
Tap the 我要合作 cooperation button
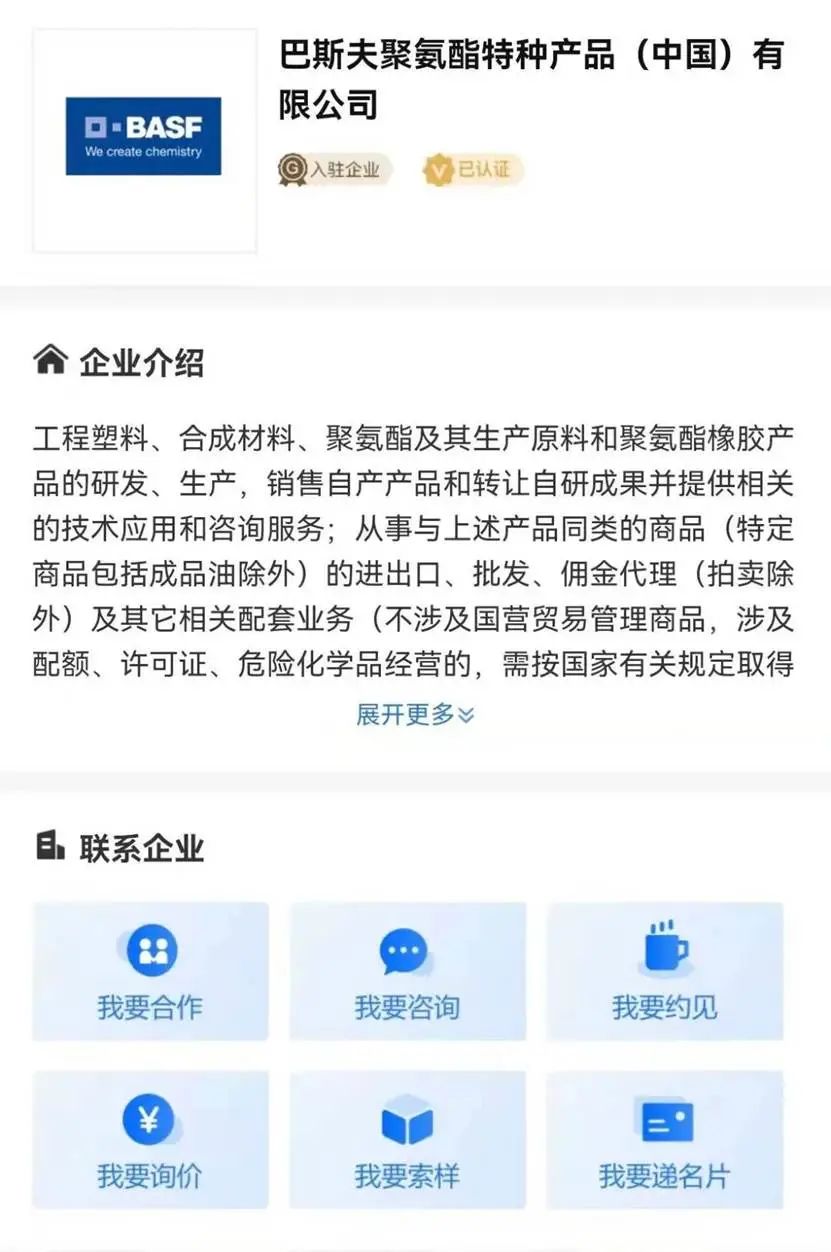pos(150,971)
